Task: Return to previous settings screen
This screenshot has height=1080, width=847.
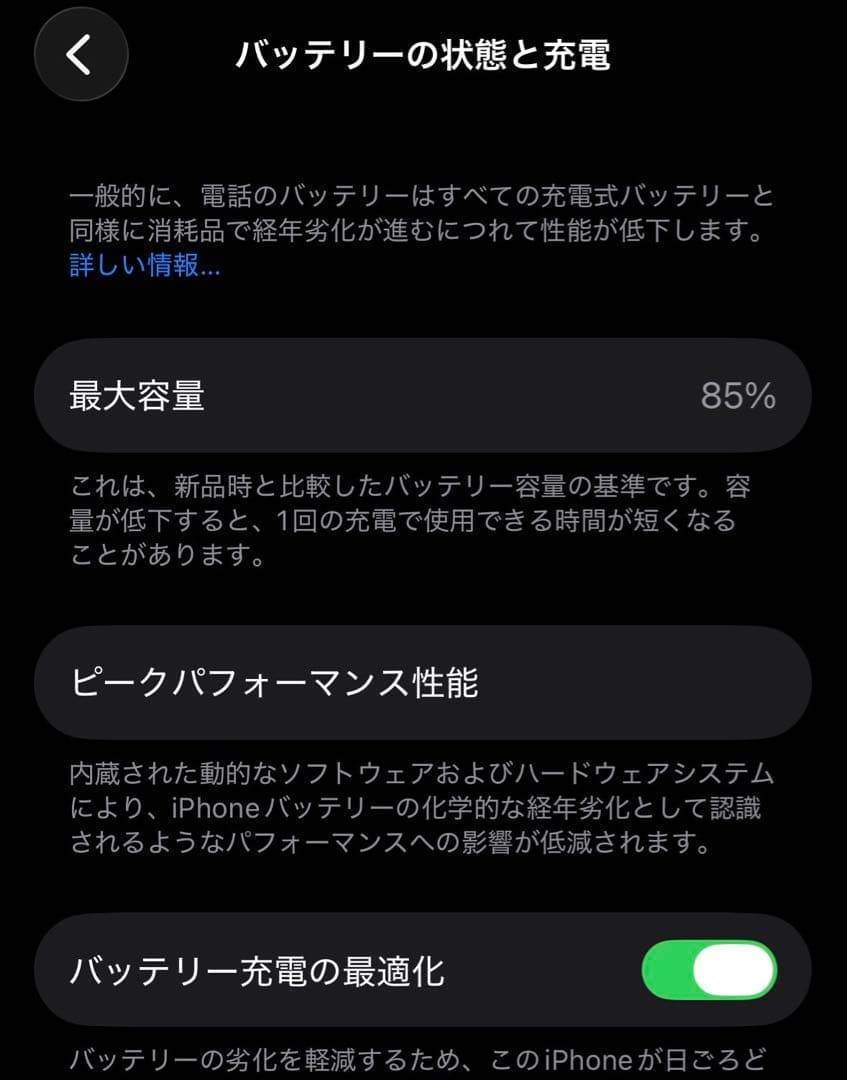Action: [80, 55]
